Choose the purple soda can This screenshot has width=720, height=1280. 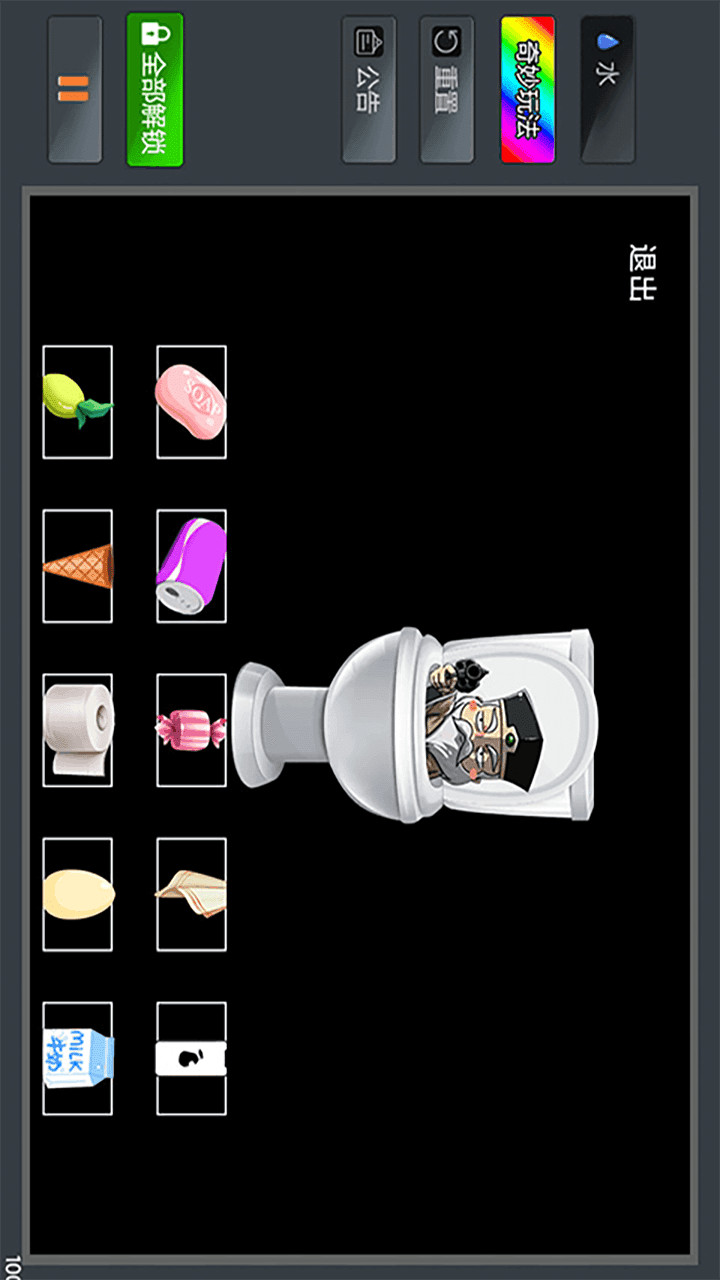(192, 565)
